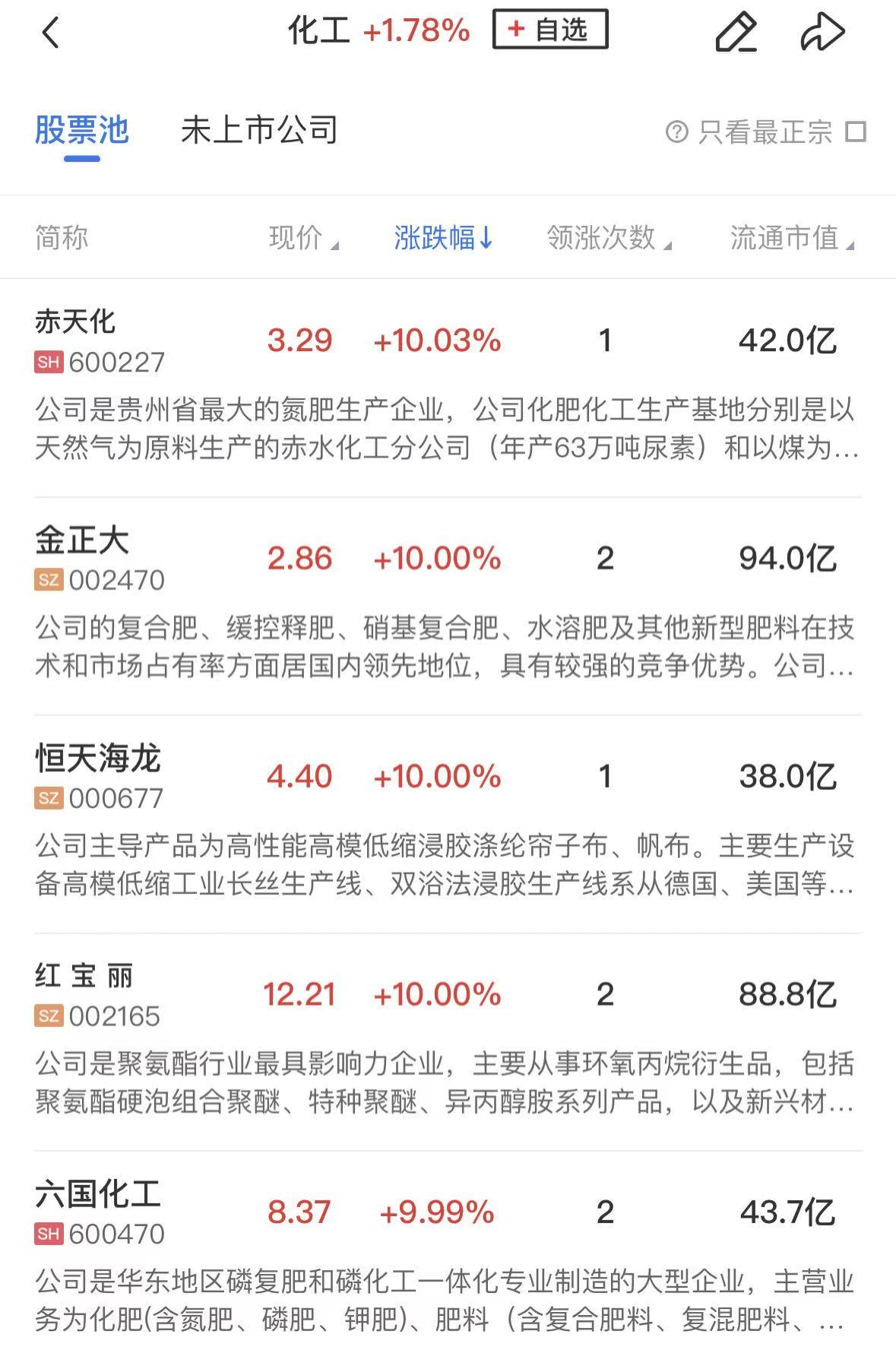Check the 只看最正宗 checkbox
Viewport: 896px width, 1366px height.
856,132
